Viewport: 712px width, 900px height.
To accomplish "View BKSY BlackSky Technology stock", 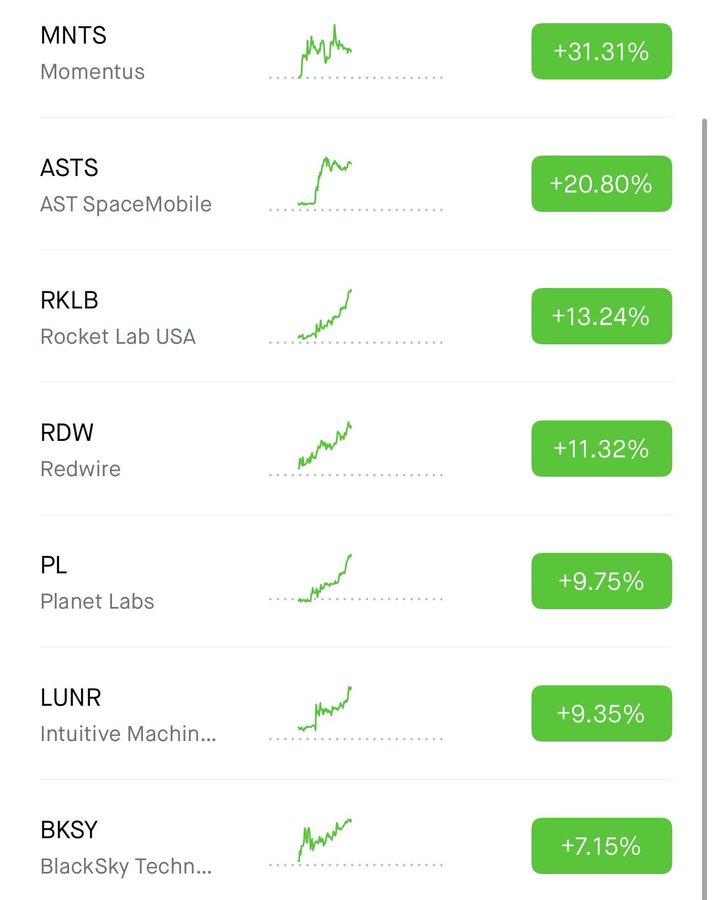I will point(125,847).
